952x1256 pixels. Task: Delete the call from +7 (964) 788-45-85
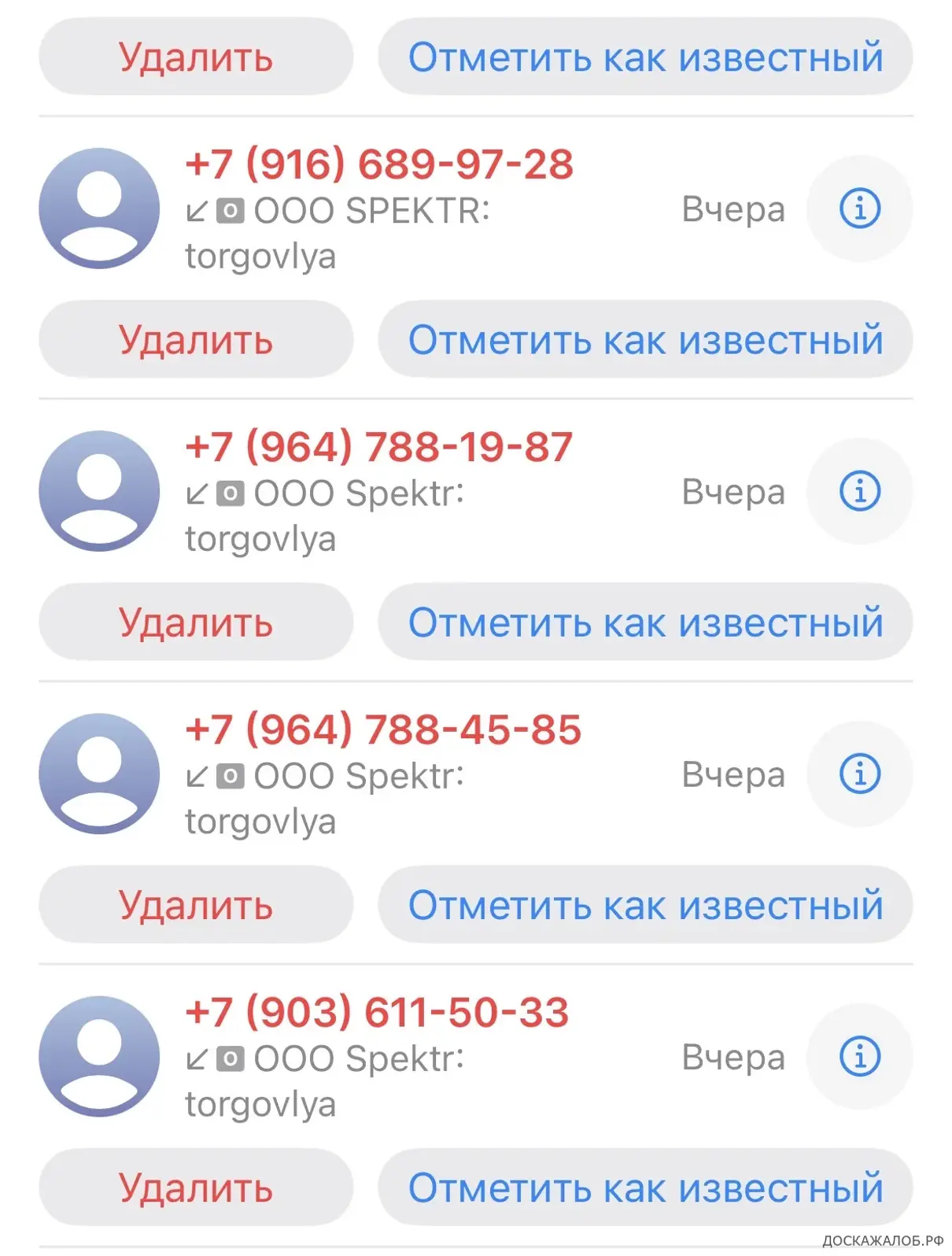[196, 905]
